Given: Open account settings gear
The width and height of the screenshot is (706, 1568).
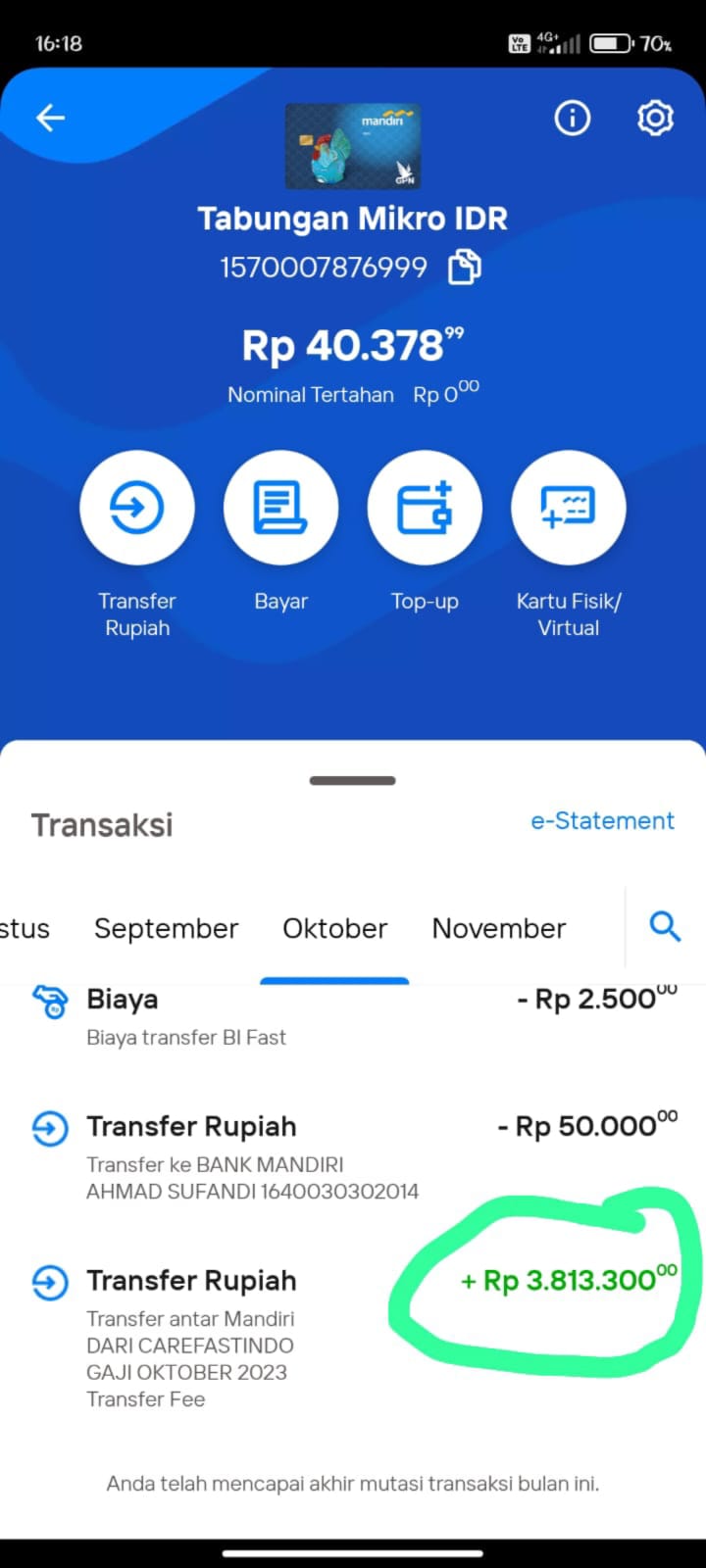Looking at the screenshot, I should [655, 119].
